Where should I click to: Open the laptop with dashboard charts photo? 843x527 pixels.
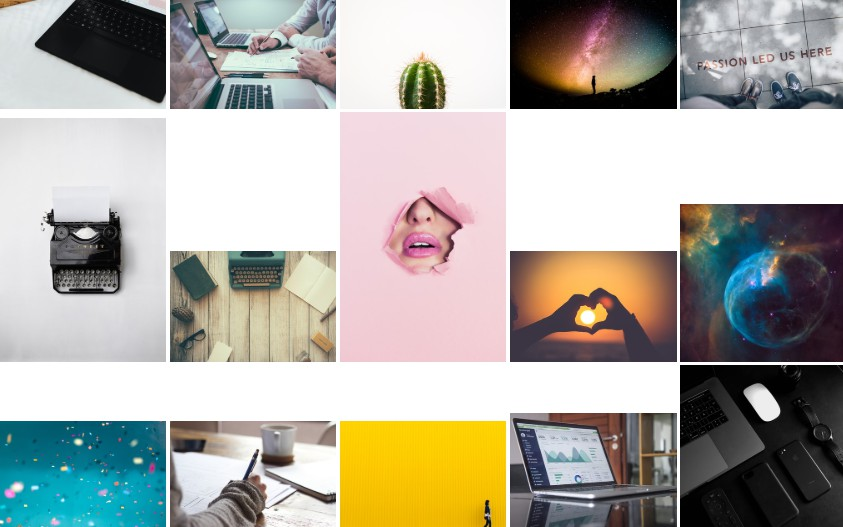[x=593, y=470]
